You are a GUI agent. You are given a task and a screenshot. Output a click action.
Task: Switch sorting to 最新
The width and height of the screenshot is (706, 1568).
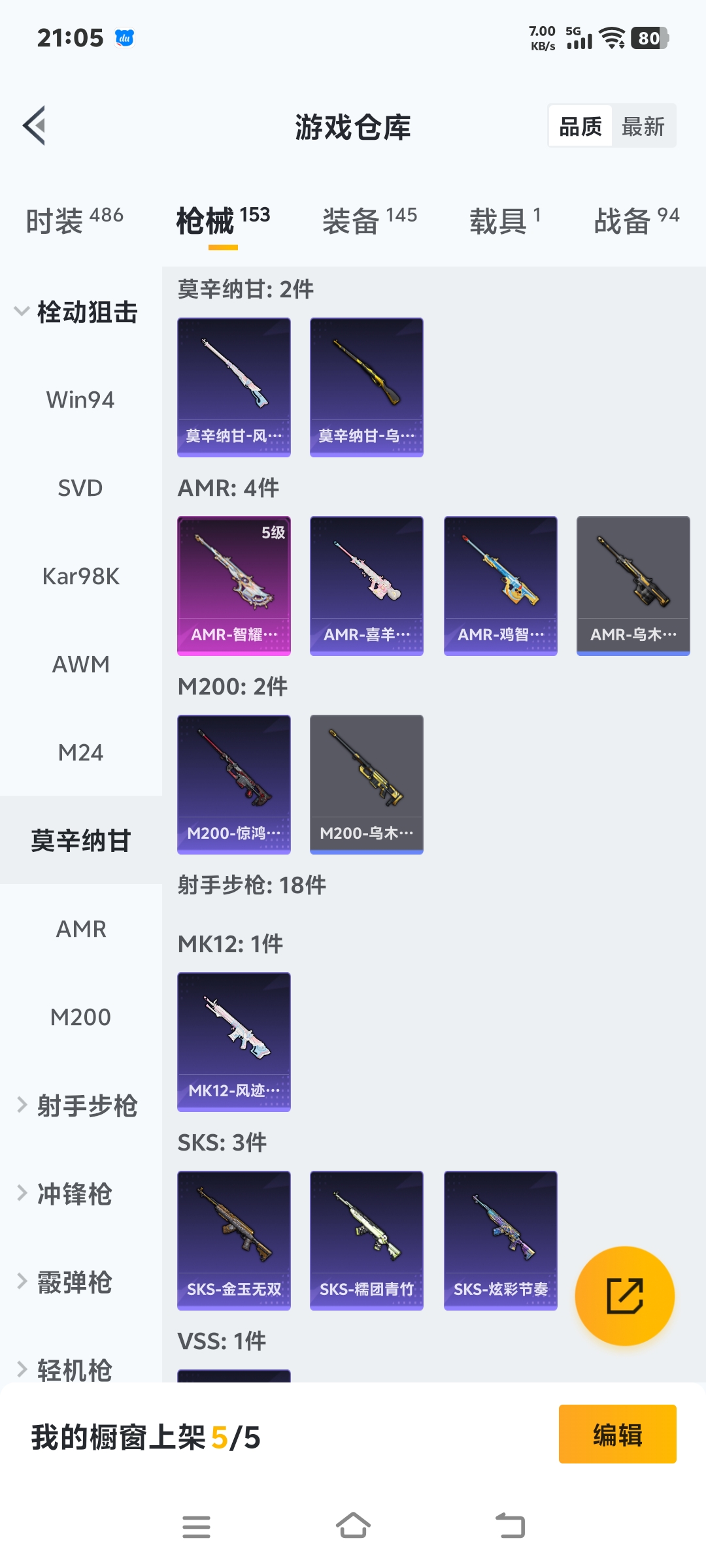tap(643, 126)
